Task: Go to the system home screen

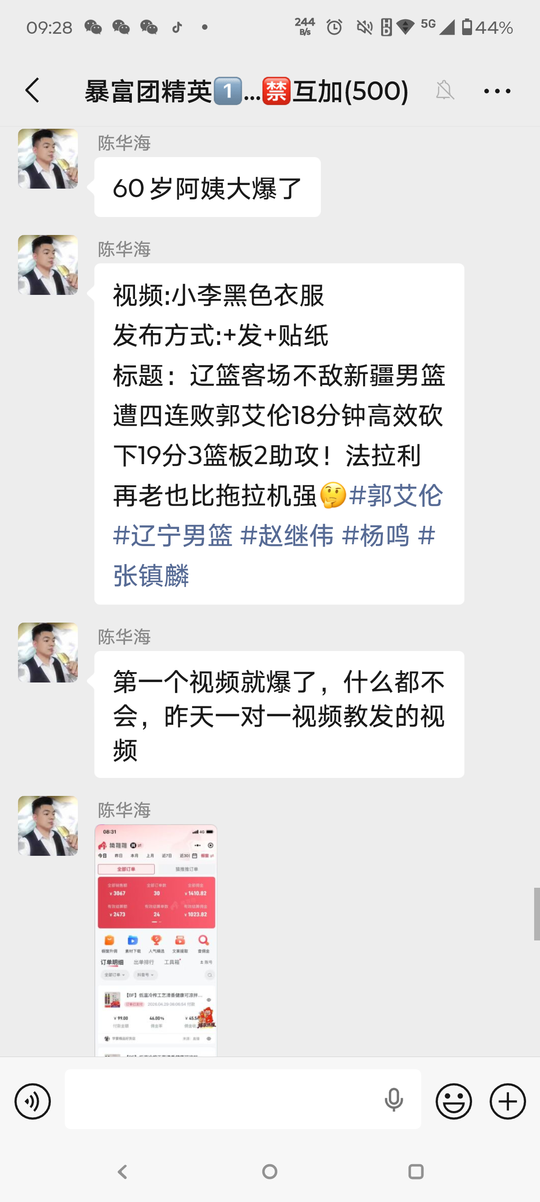Action: 269,1171
